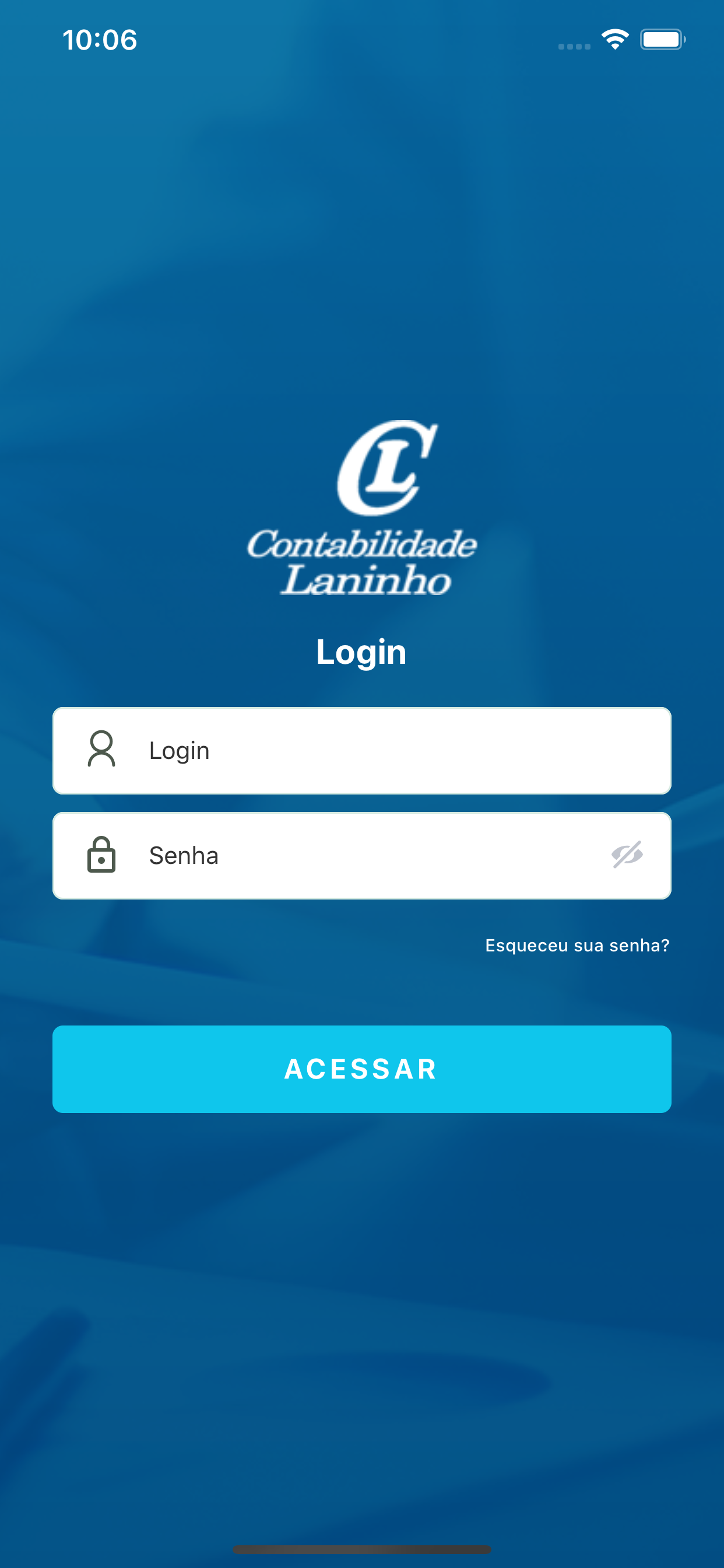Tap the home indicator bar at the bottom
The width and height of the screenshot is (724, 1568).
point(362,1549)
